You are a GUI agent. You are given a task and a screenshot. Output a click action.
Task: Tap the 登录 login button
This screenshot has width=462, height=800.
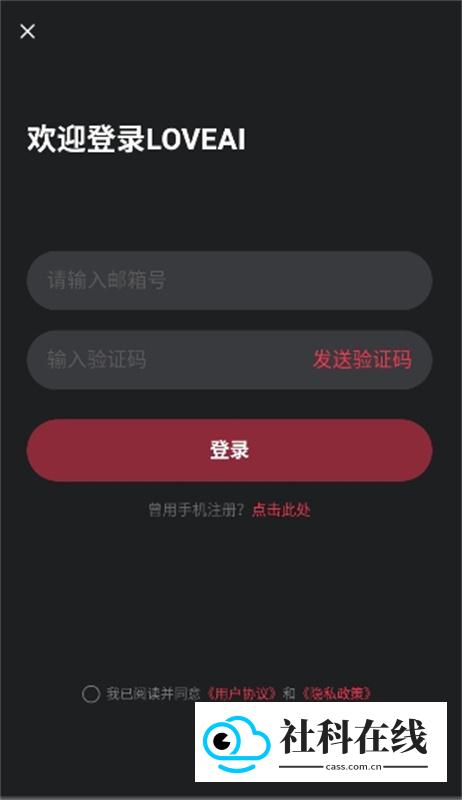point(229,450)
